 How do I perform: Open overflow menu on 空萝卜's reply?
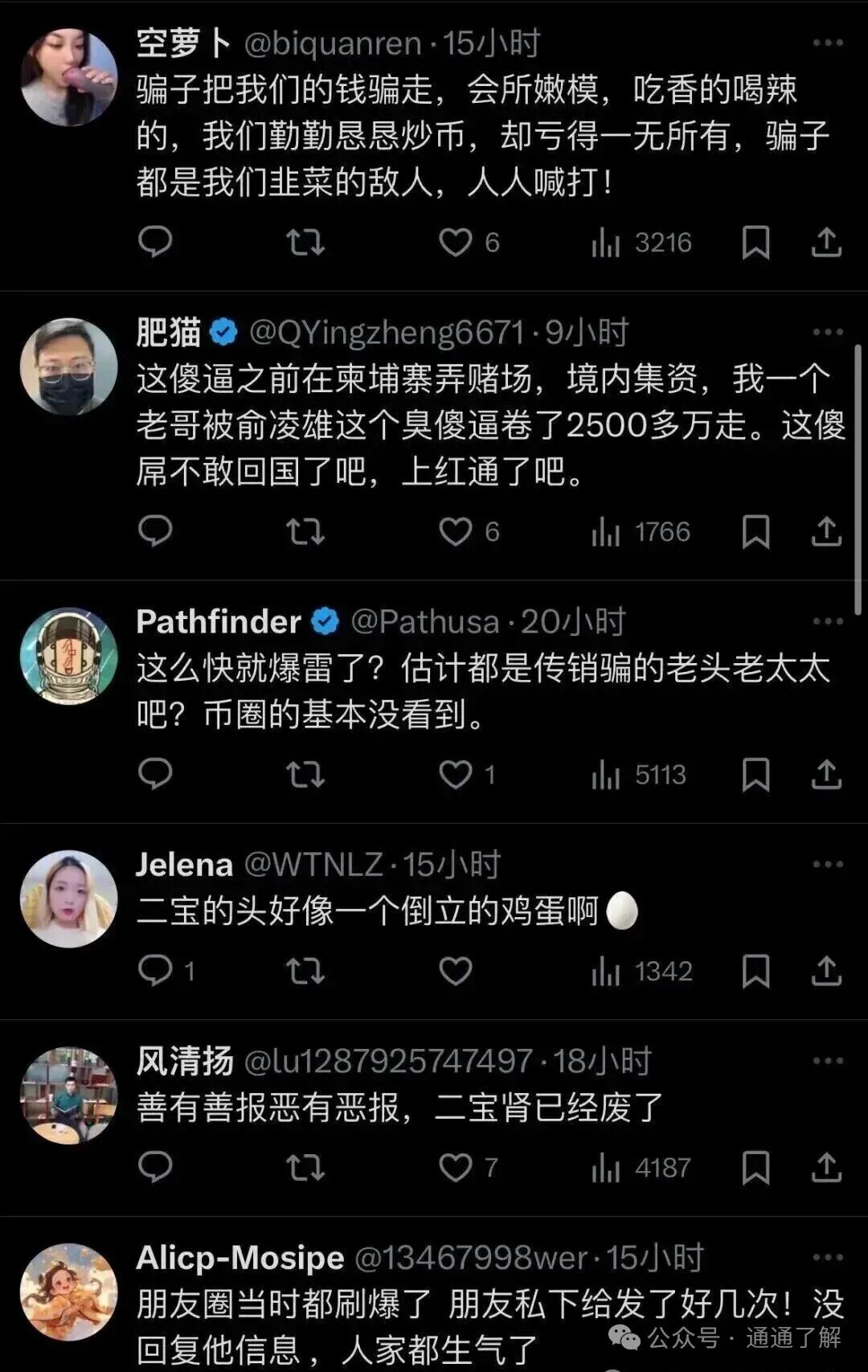point(827,43)
